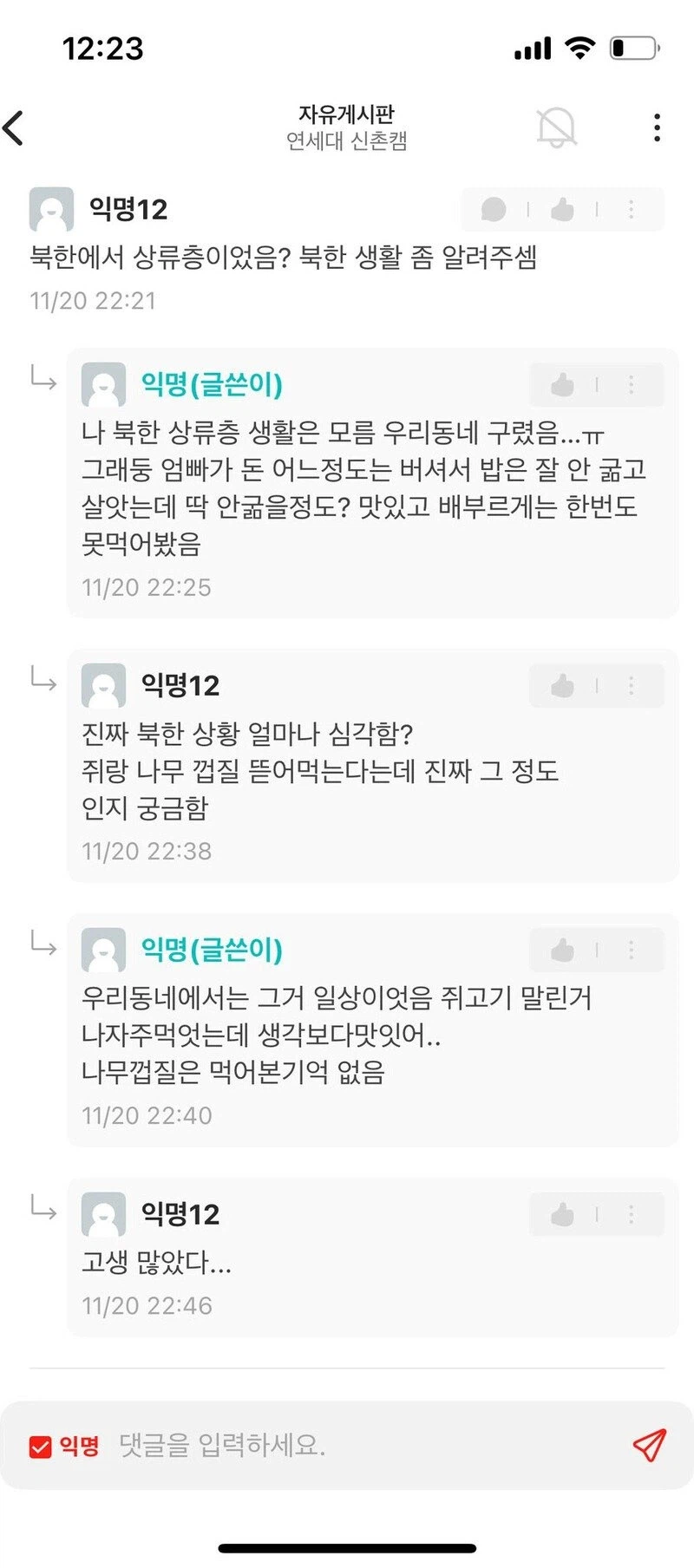The image size is (694, 1568).
Task: Tap the thumbs-up icon on the original post
Action: coord(563,210)
